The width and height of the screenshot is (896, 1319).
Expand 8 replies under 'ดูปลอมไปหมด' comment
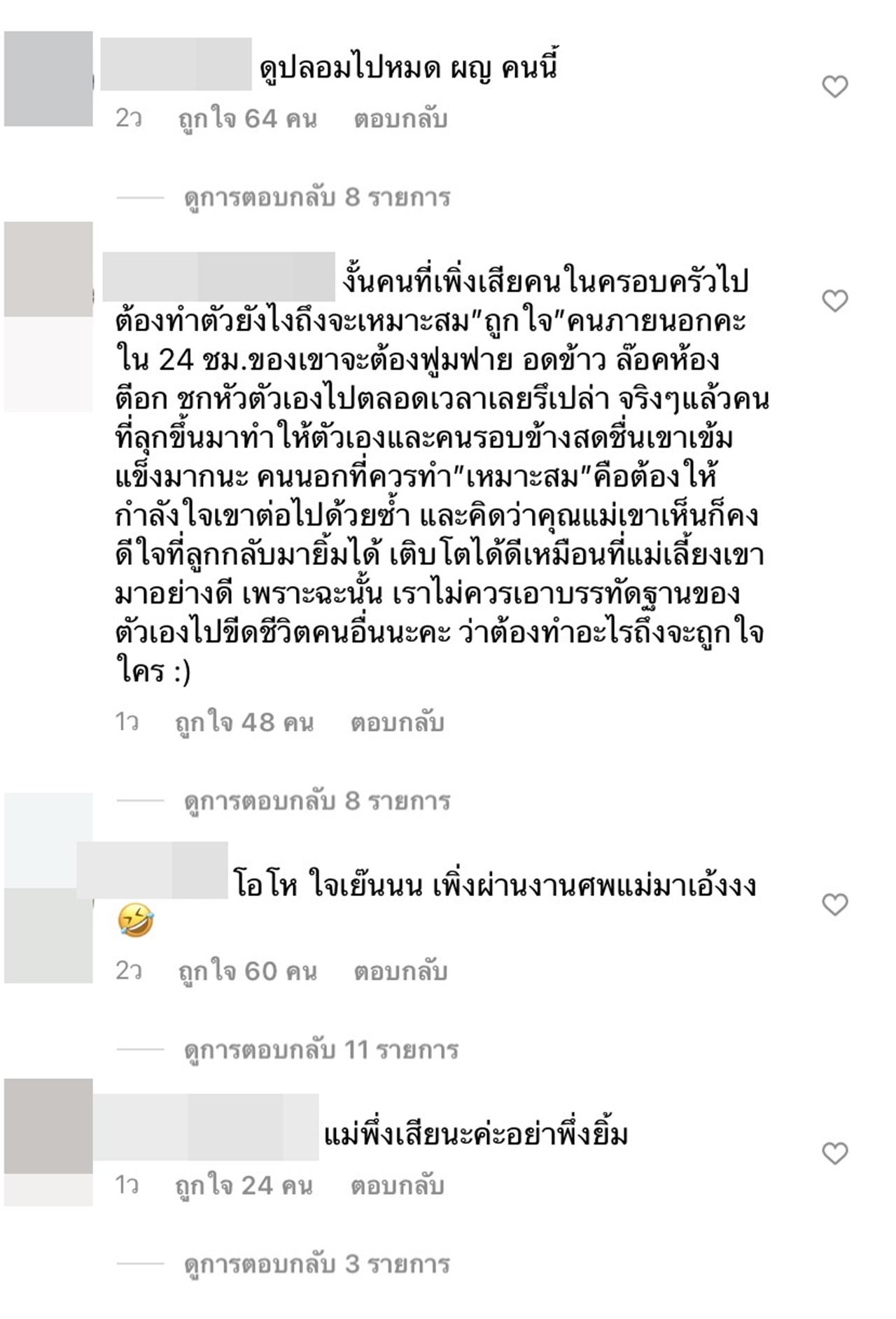[x=316, y=197]
